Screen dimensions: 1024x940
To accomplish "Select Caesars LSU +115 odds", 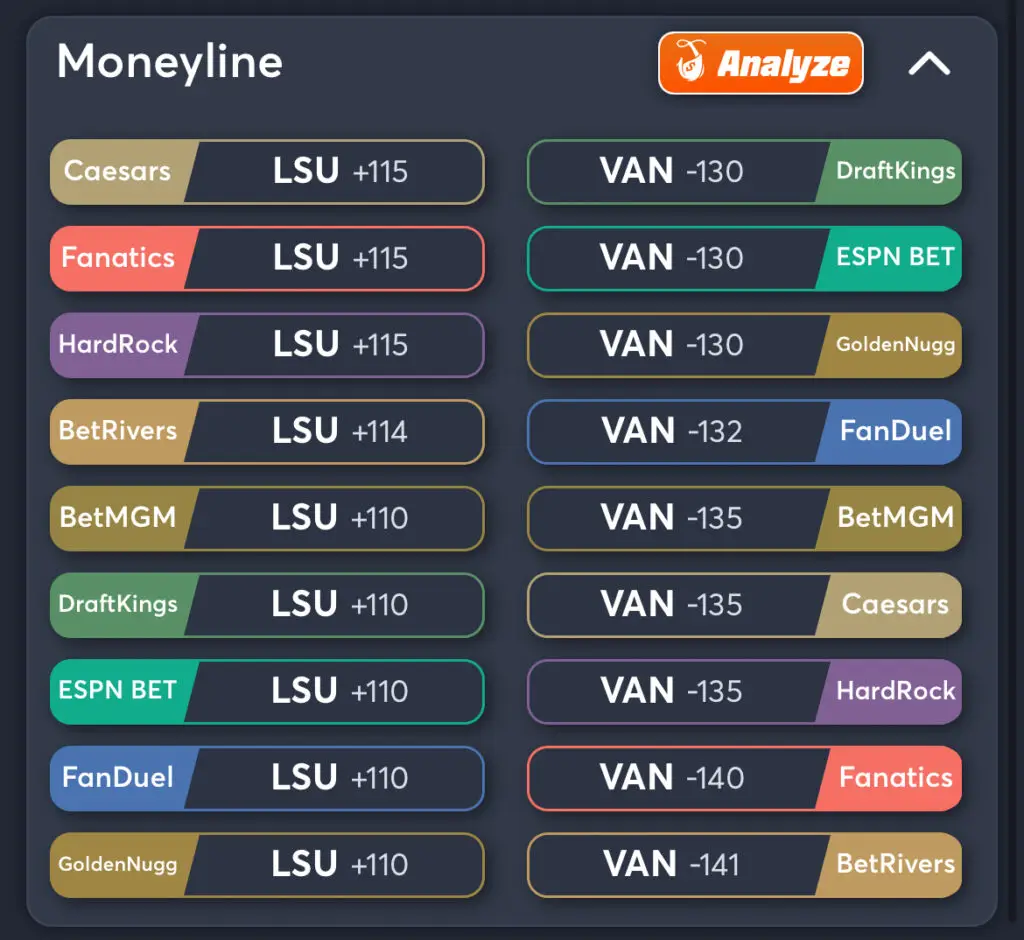I will [267, 172].
